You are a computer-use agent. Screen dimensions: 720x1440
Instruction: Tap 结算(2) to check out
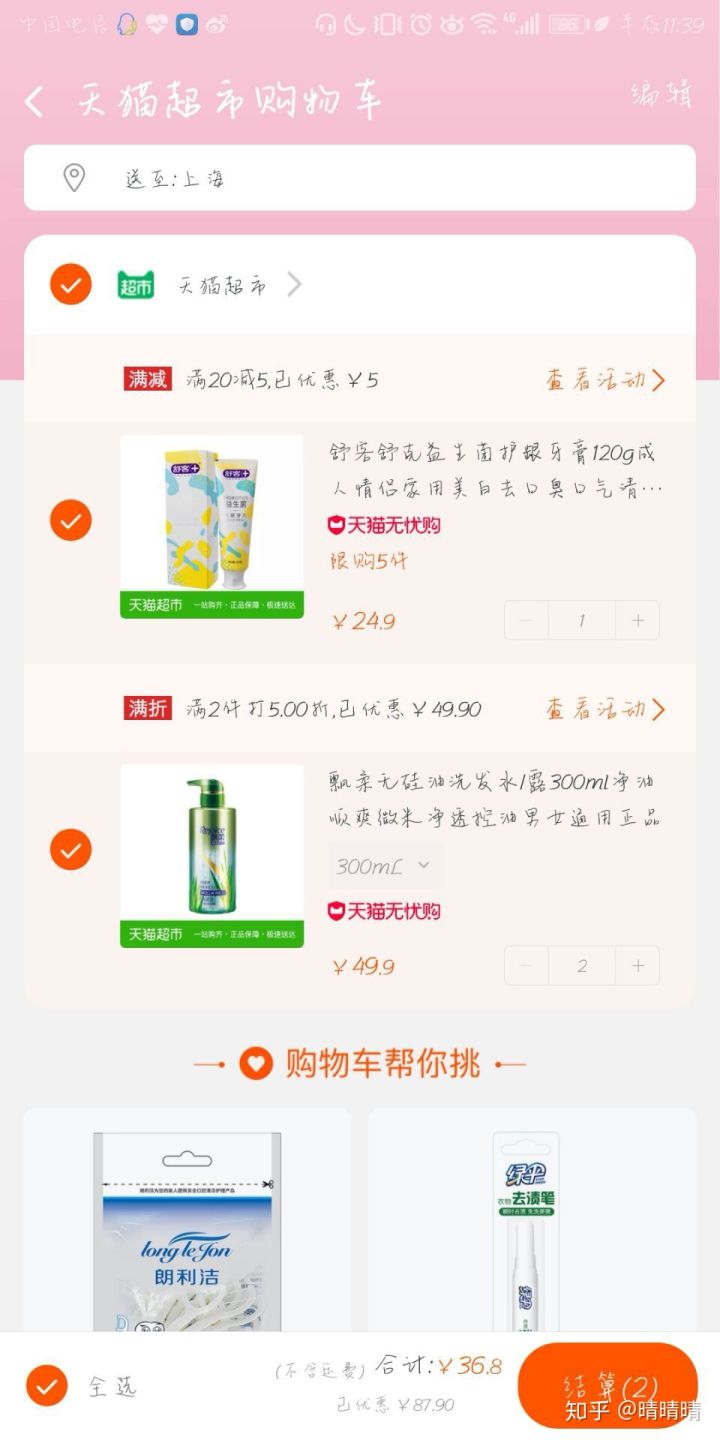pyautogui.click(x=608, y=1386)
